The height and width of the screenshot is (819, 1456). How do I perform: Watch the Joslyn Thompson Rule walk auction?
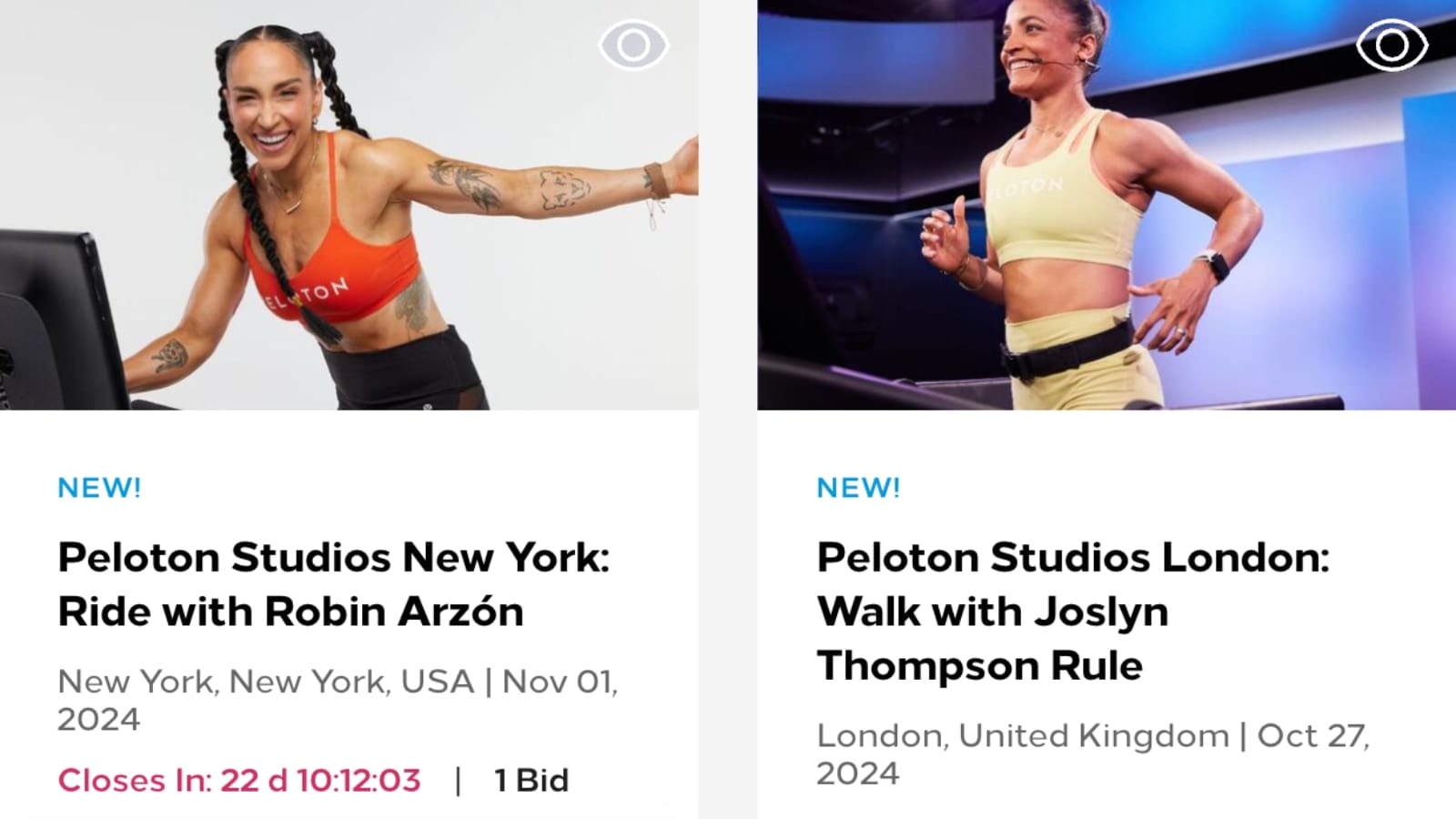pos(1391,45)
